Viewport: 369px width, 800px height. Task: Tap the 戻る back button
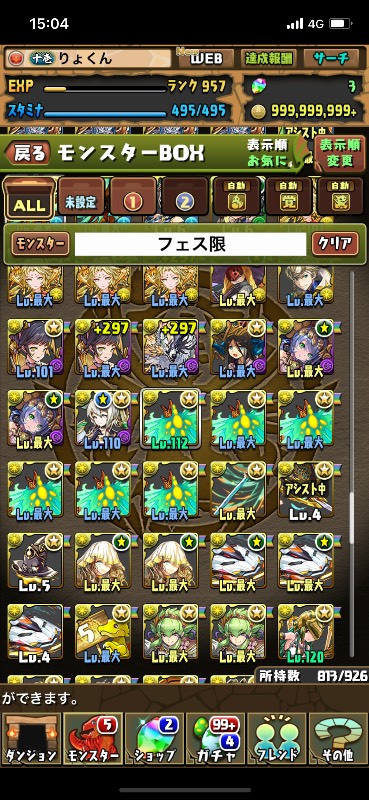[x=29, y=153]
